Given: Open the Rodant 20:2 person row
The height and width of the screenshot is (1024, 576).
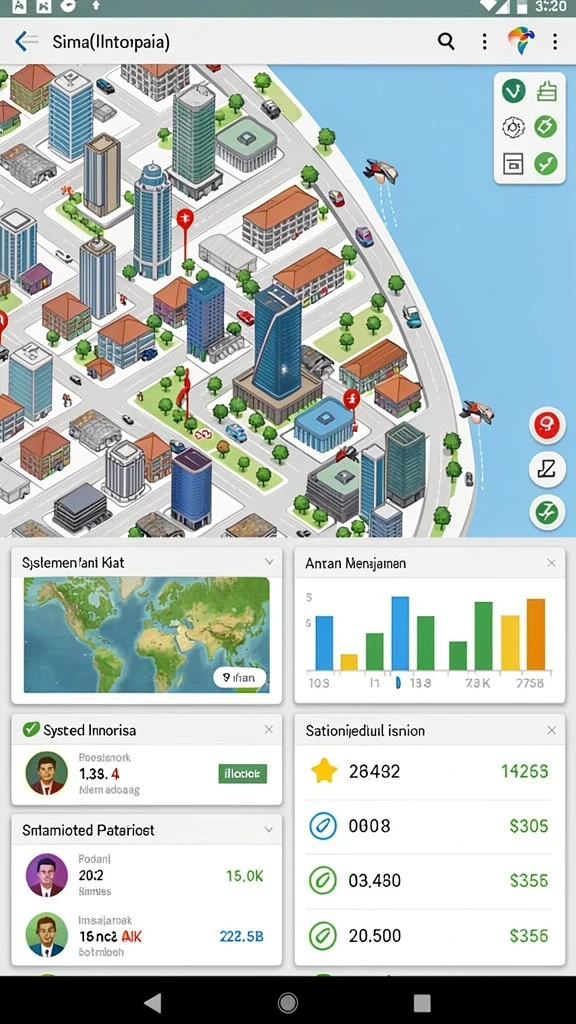Looking at the screenshot, I should pos(147,875).
